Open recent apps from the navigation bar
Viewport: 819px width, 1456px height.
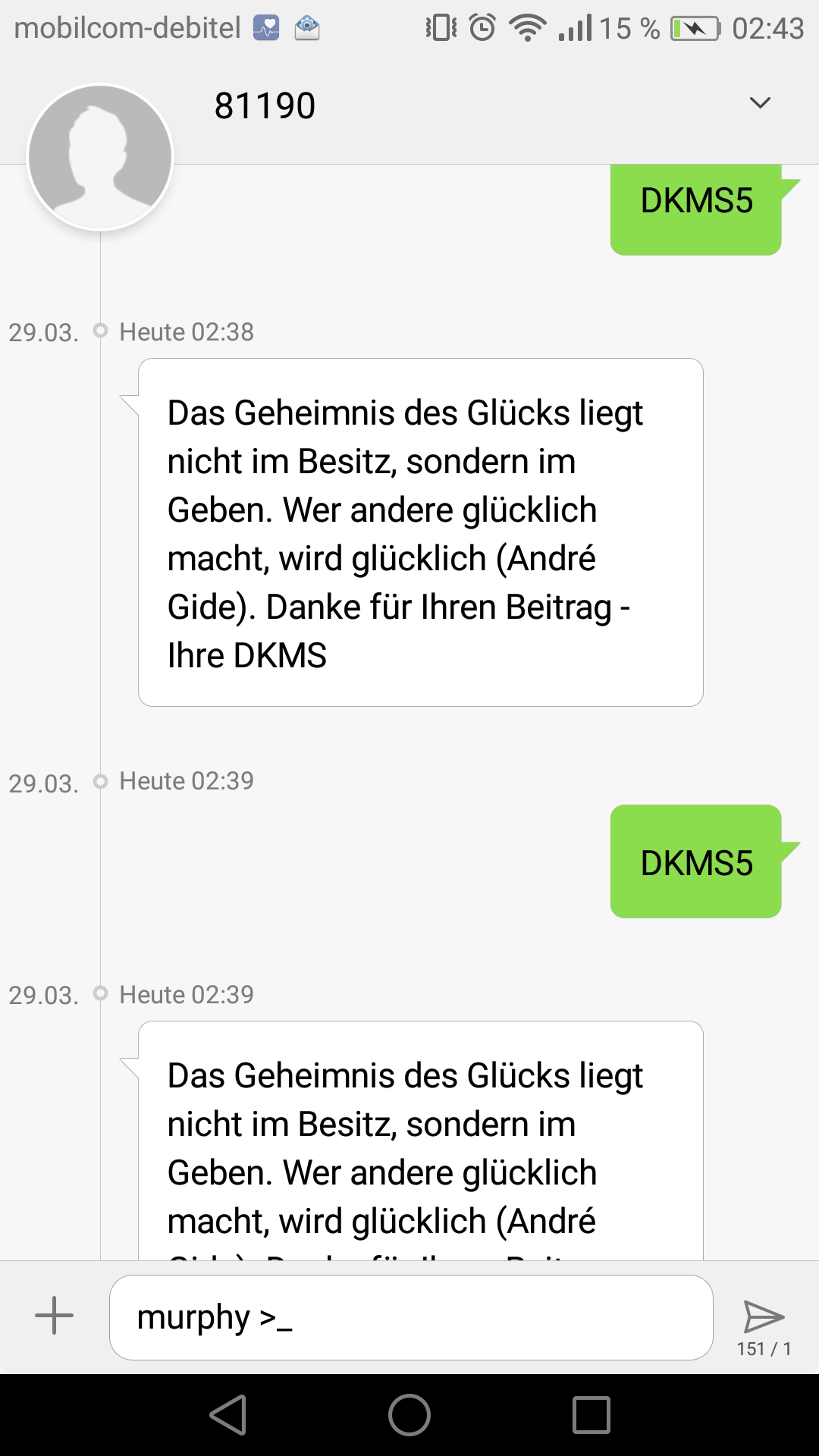pos(591,1415)
